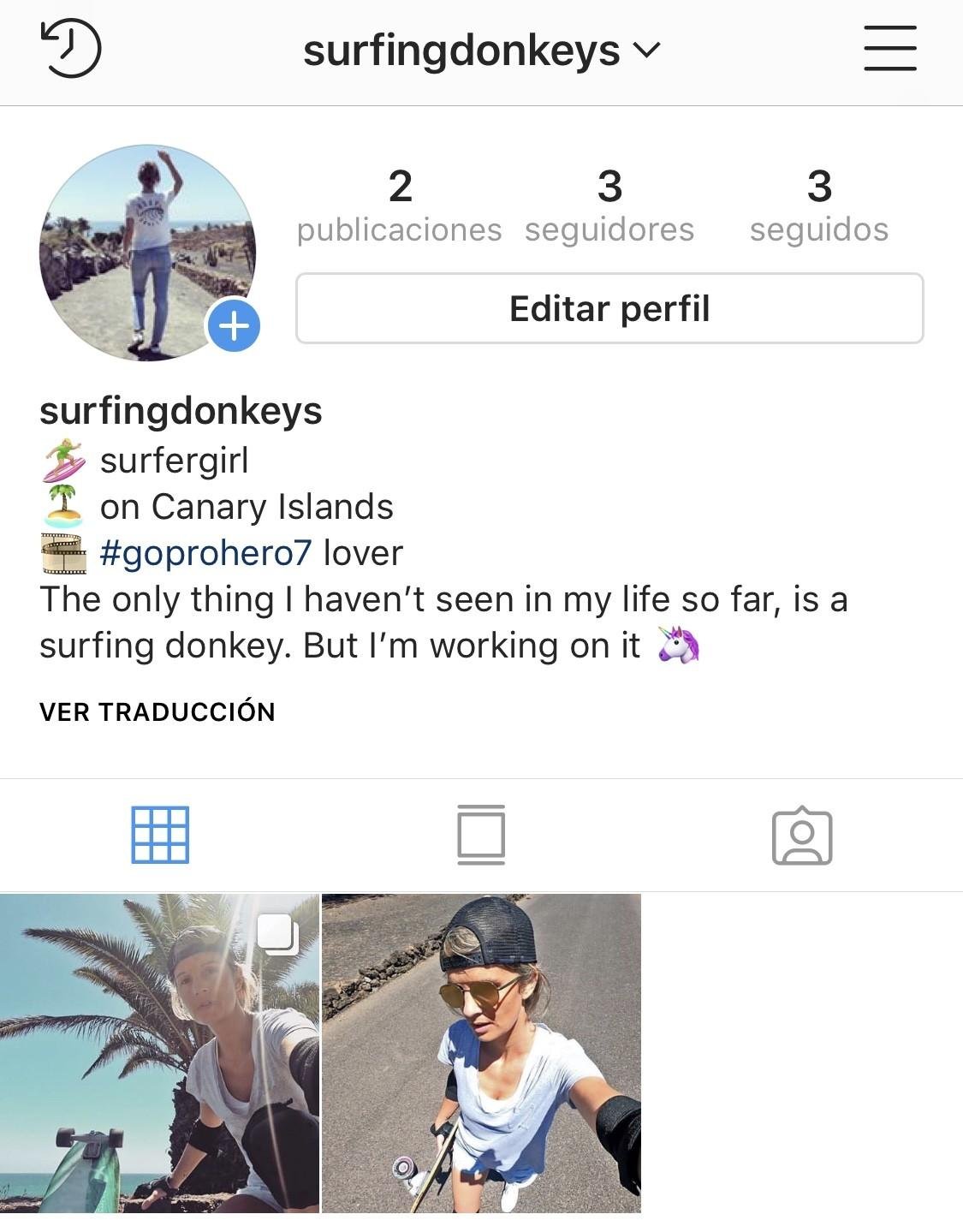Open the #goprohero7 hashtag
The height and width of the screenshot is (1232, 963).
point(205,553)
